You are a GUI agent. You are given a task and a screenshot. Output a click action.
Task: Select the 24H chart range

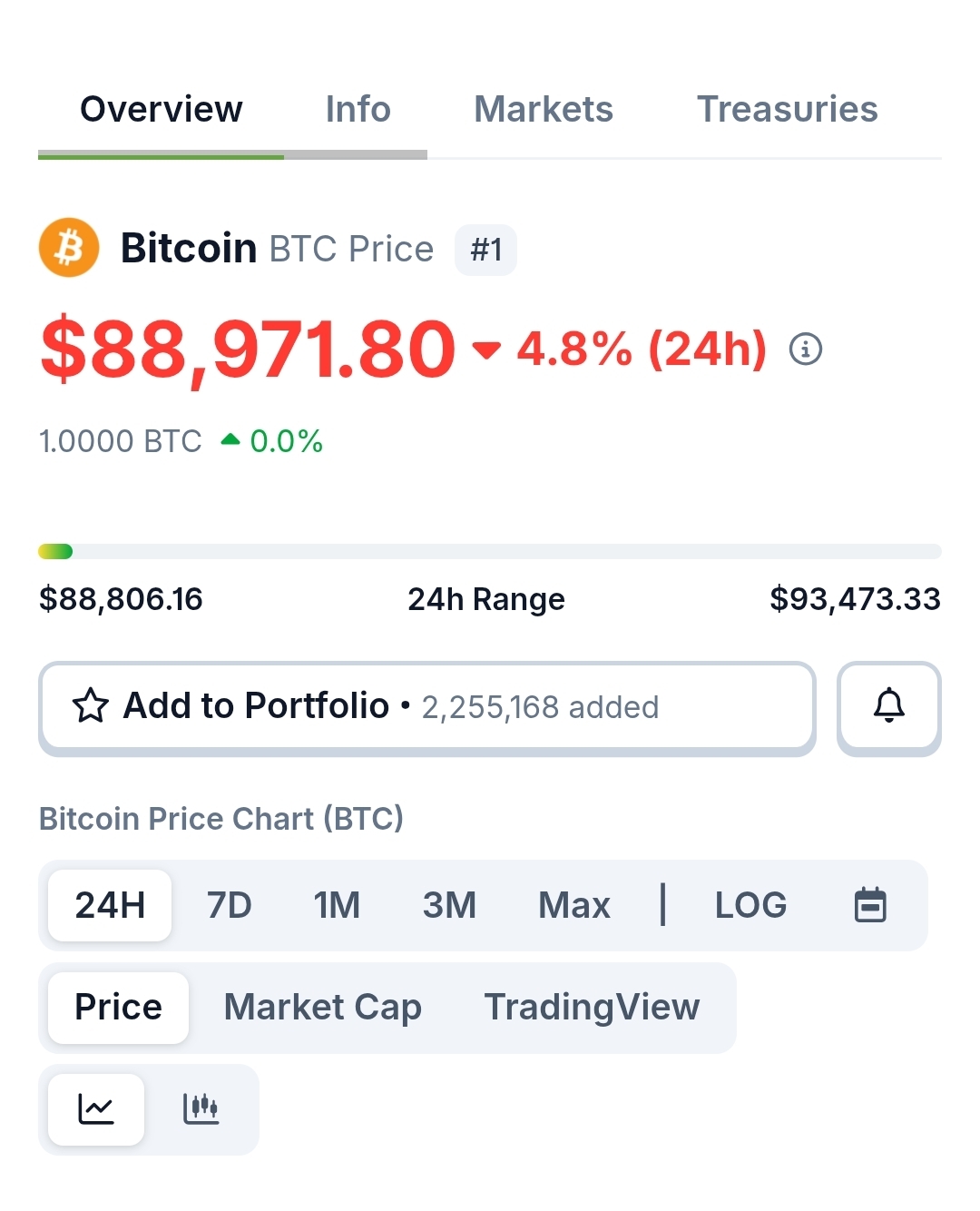click(x=110, y=905)
